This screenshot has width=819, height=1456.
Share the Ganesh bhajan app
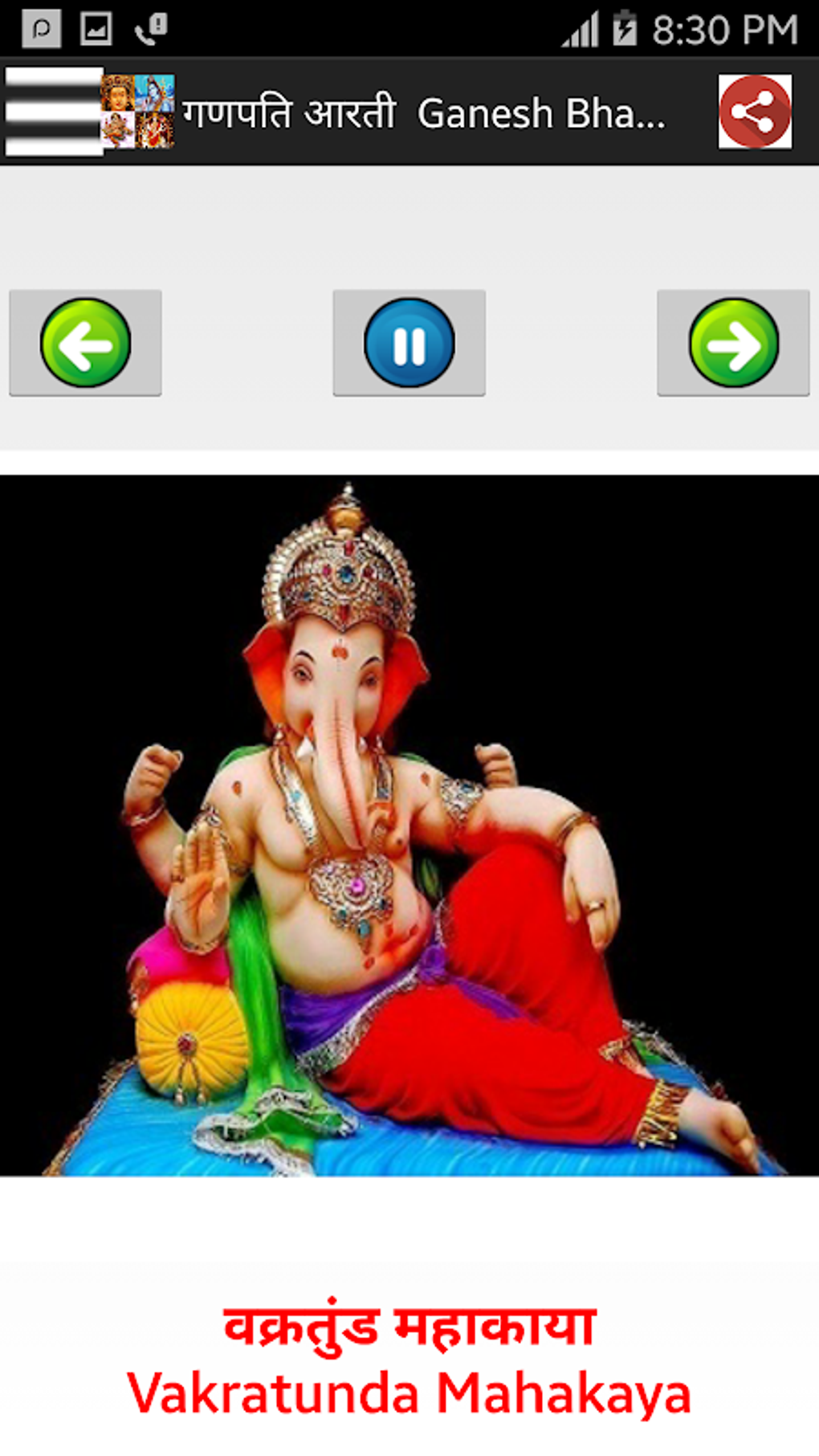coord(755,112)
